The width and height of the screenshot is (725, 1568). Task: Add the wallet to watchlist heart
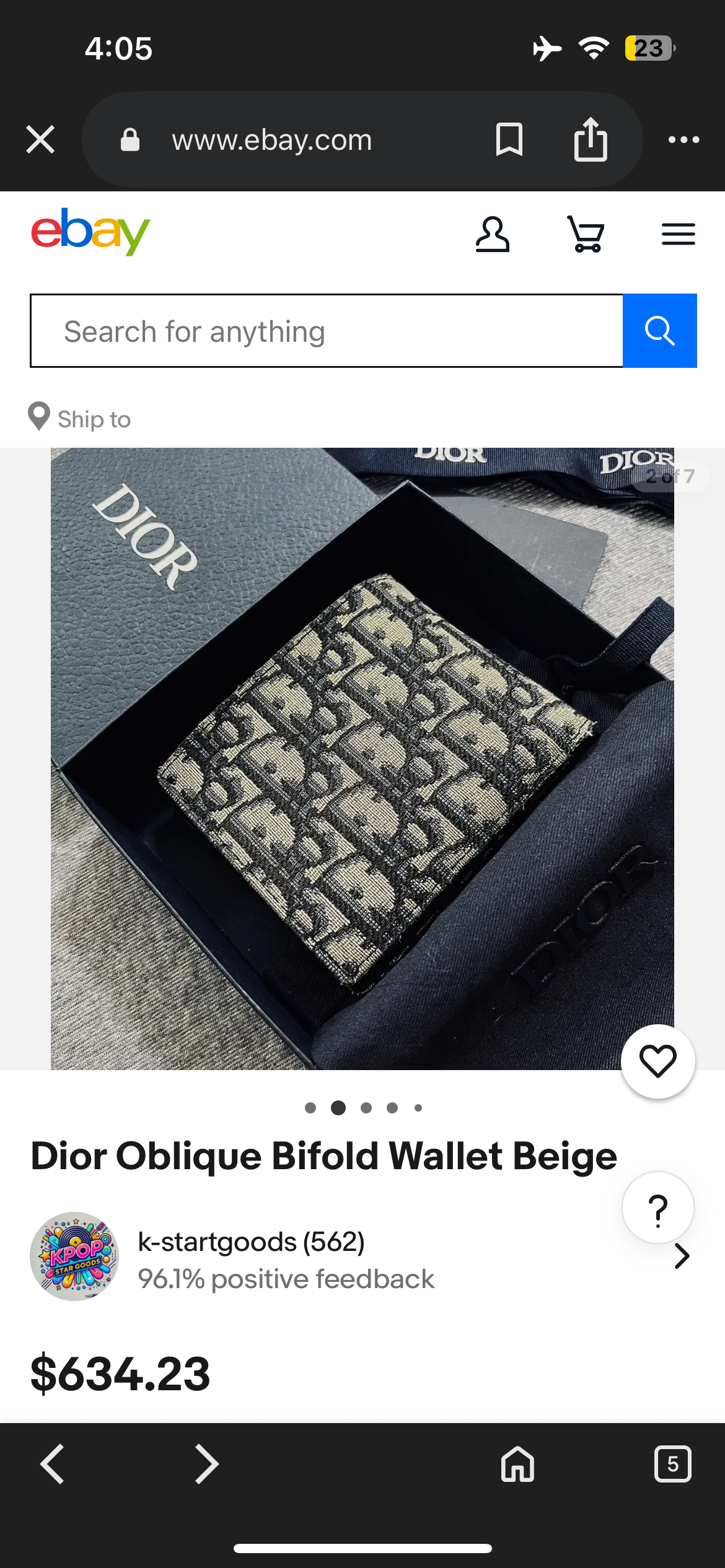coord(657,1061)
